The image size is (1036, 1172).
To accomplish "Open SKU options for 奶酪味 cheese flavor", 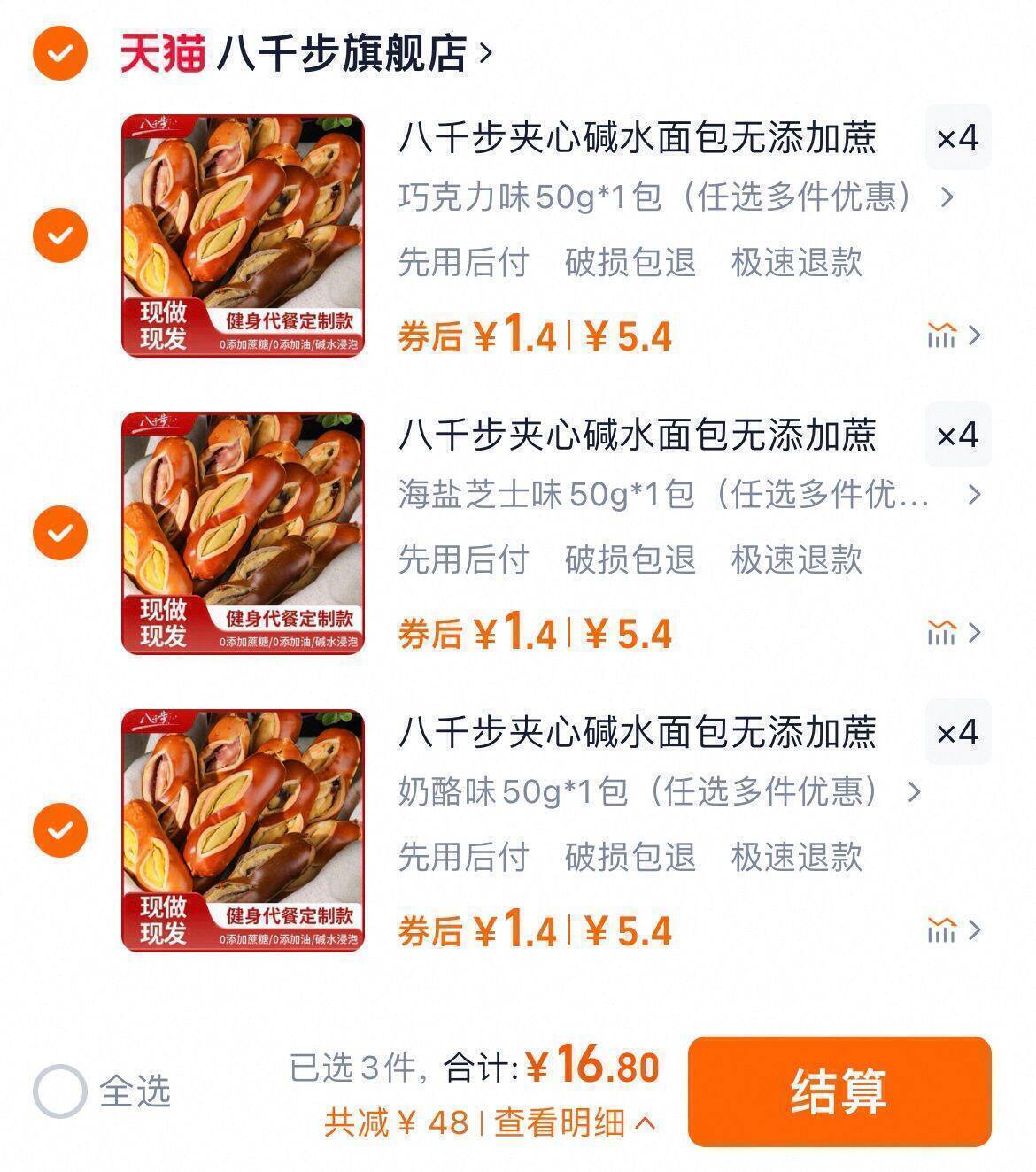I will tap(646, 794).
